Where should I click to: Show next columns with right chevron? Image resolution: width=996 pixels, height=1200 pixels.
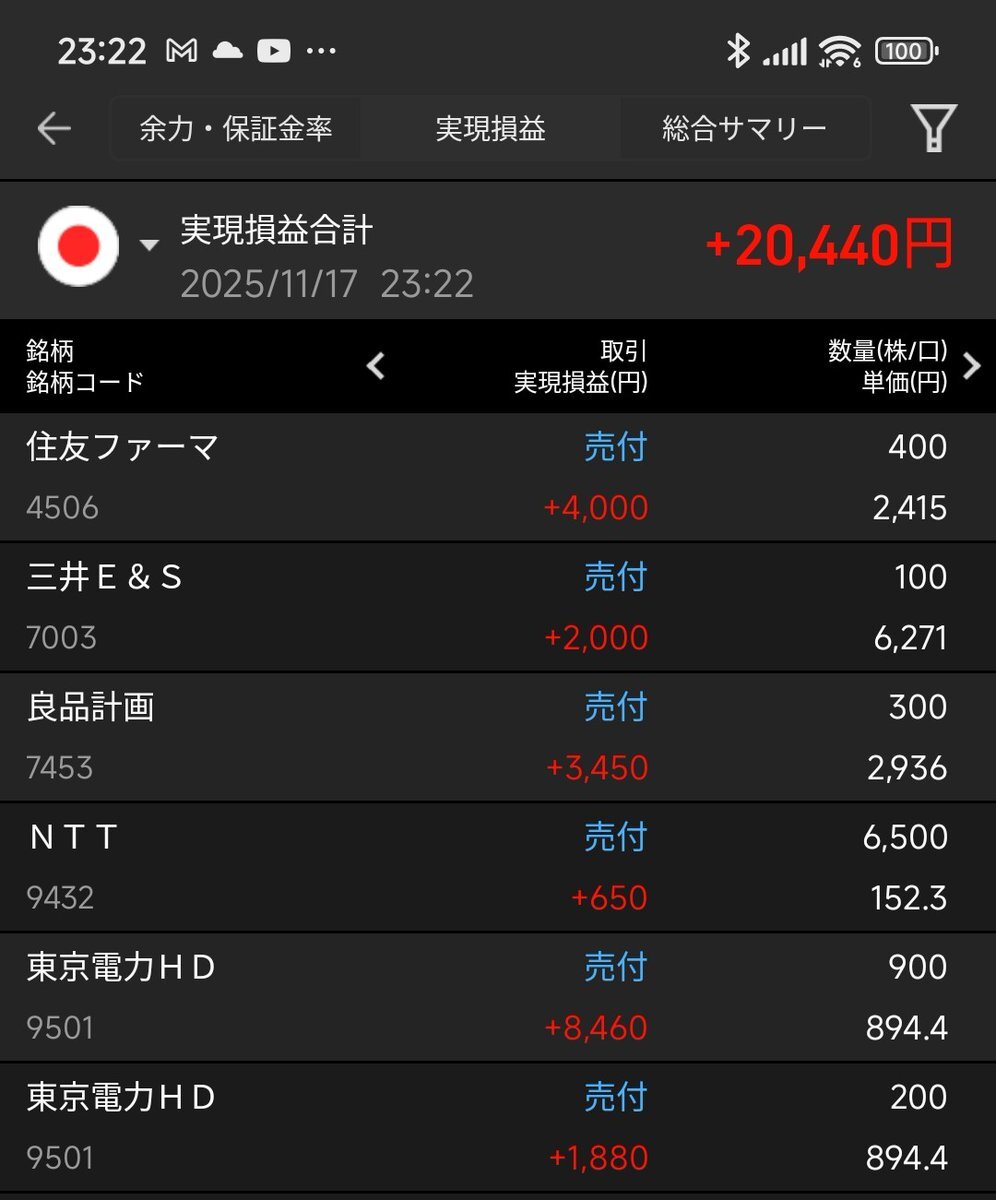971,367
